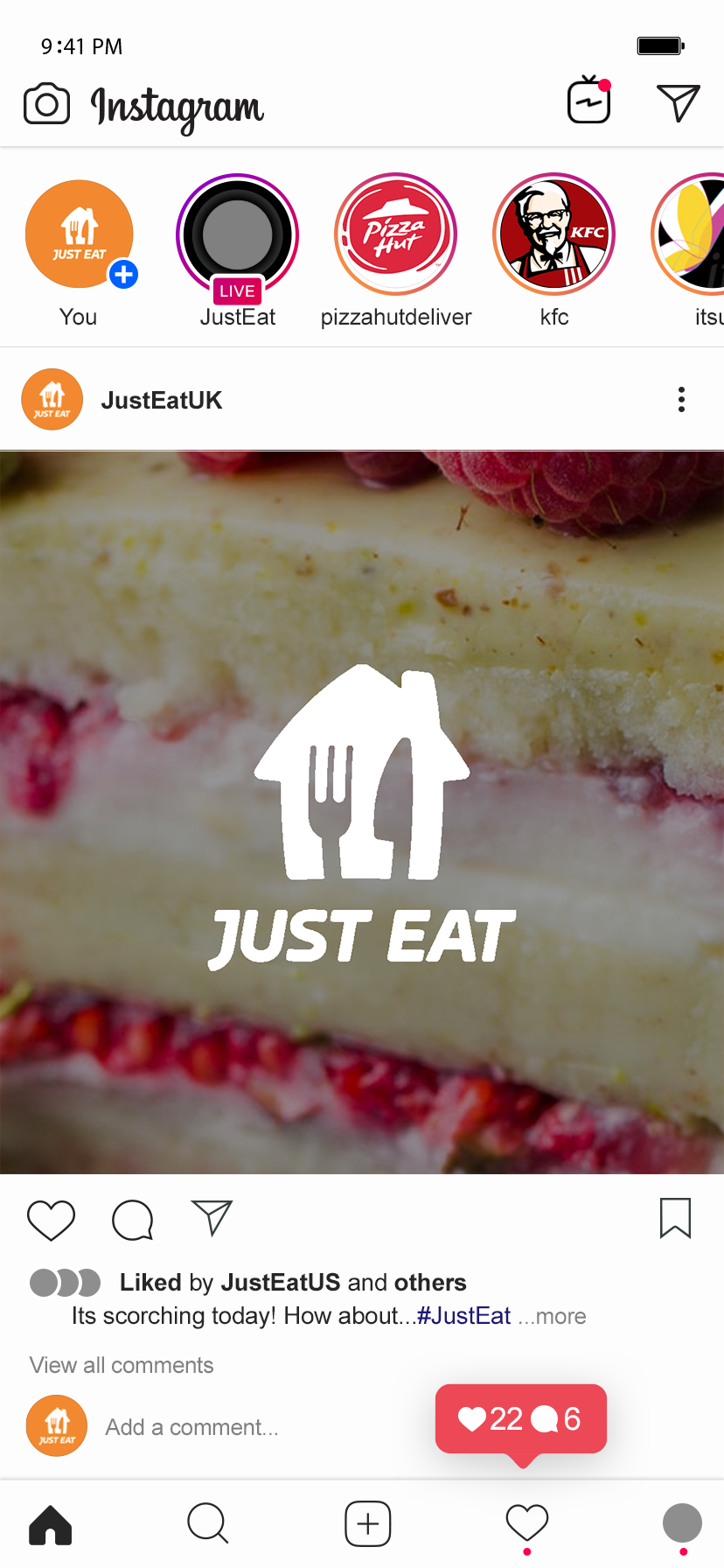Share the JustEatUK post via paper plane
724x1568 pixels.
click(212, 1217)
